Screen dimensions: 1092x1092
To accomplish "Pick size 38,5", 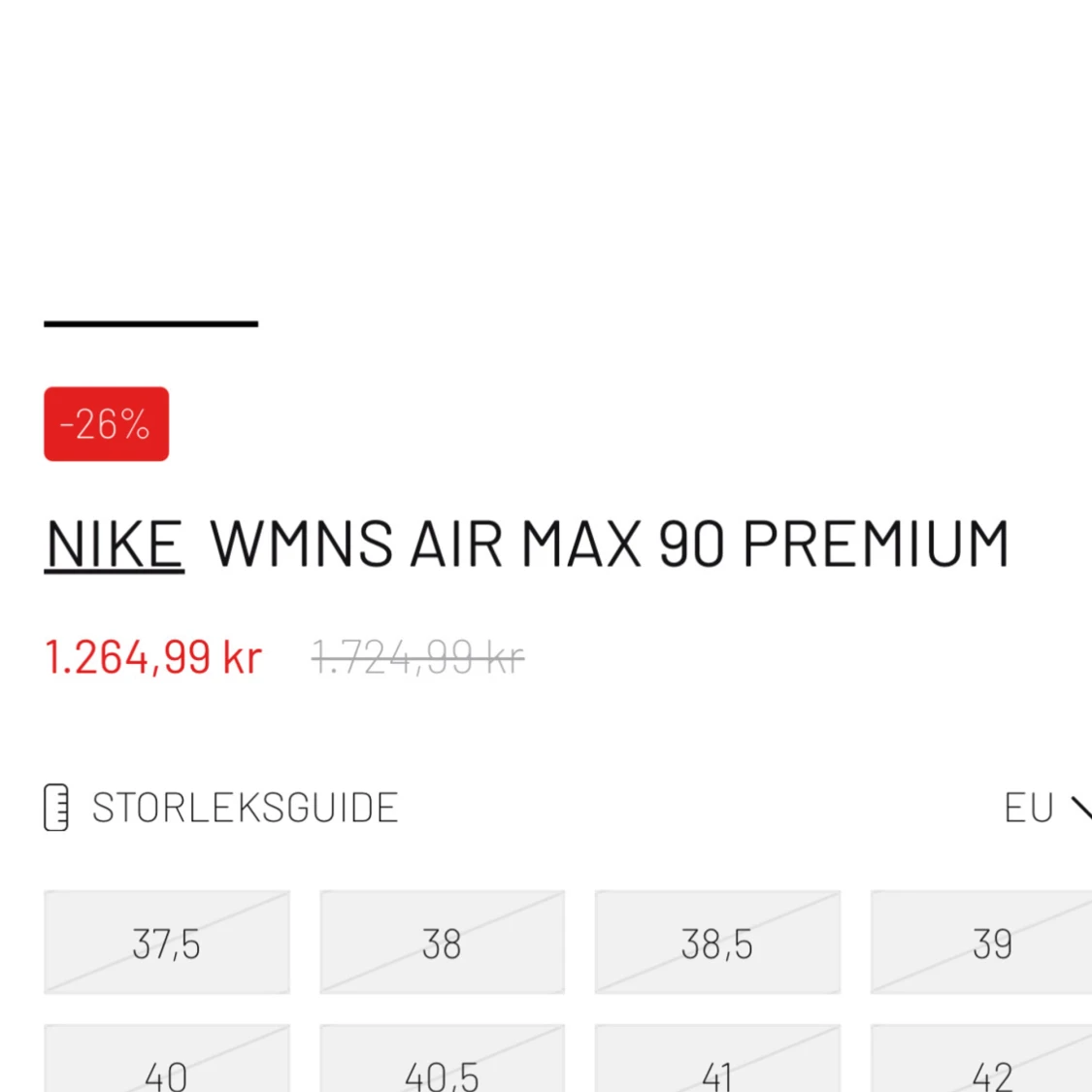I will pos(717,943).
